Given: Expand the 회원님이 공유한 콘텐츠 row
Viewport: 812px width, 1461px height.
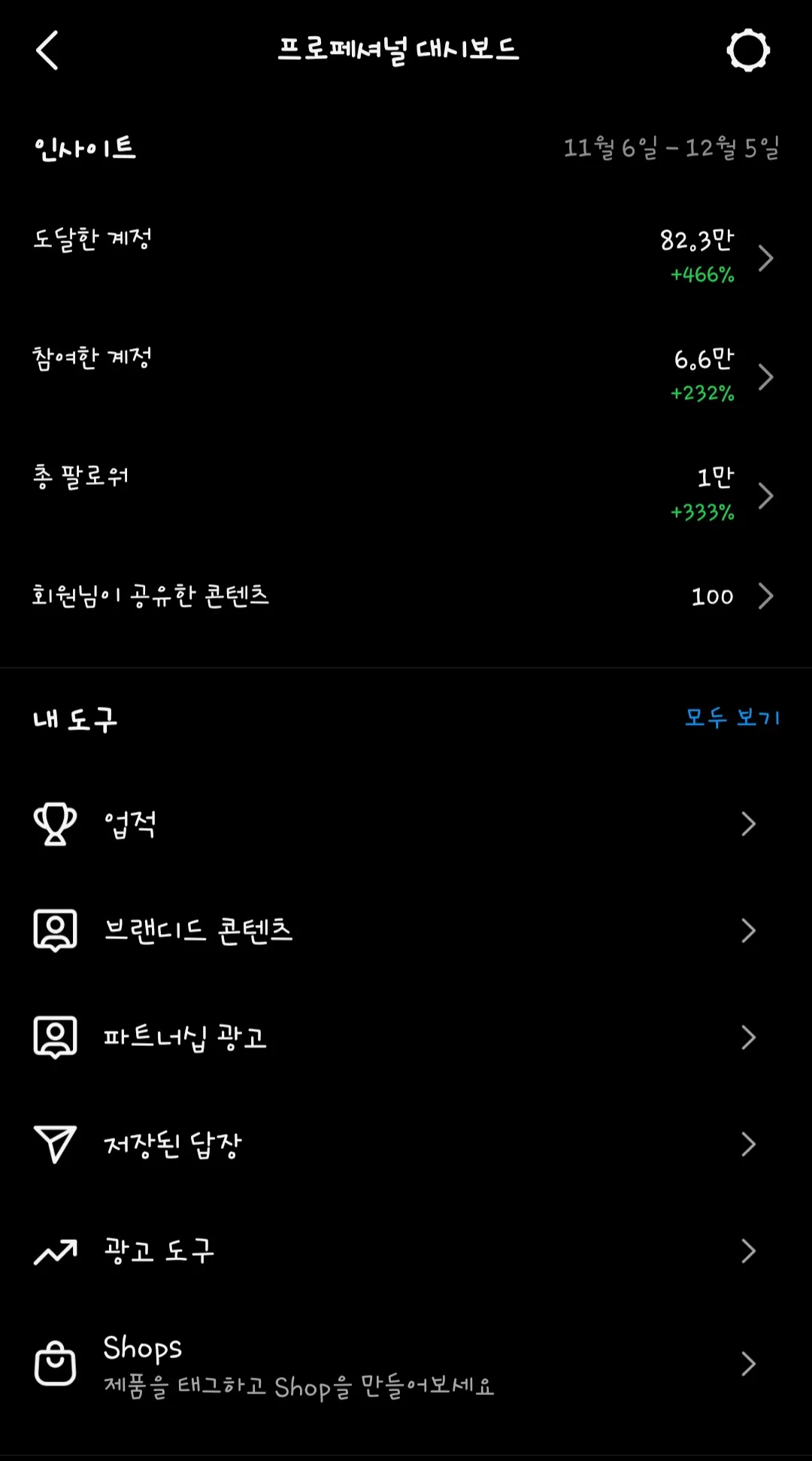Looking at the screenshot, I should [x=766, y=596].
